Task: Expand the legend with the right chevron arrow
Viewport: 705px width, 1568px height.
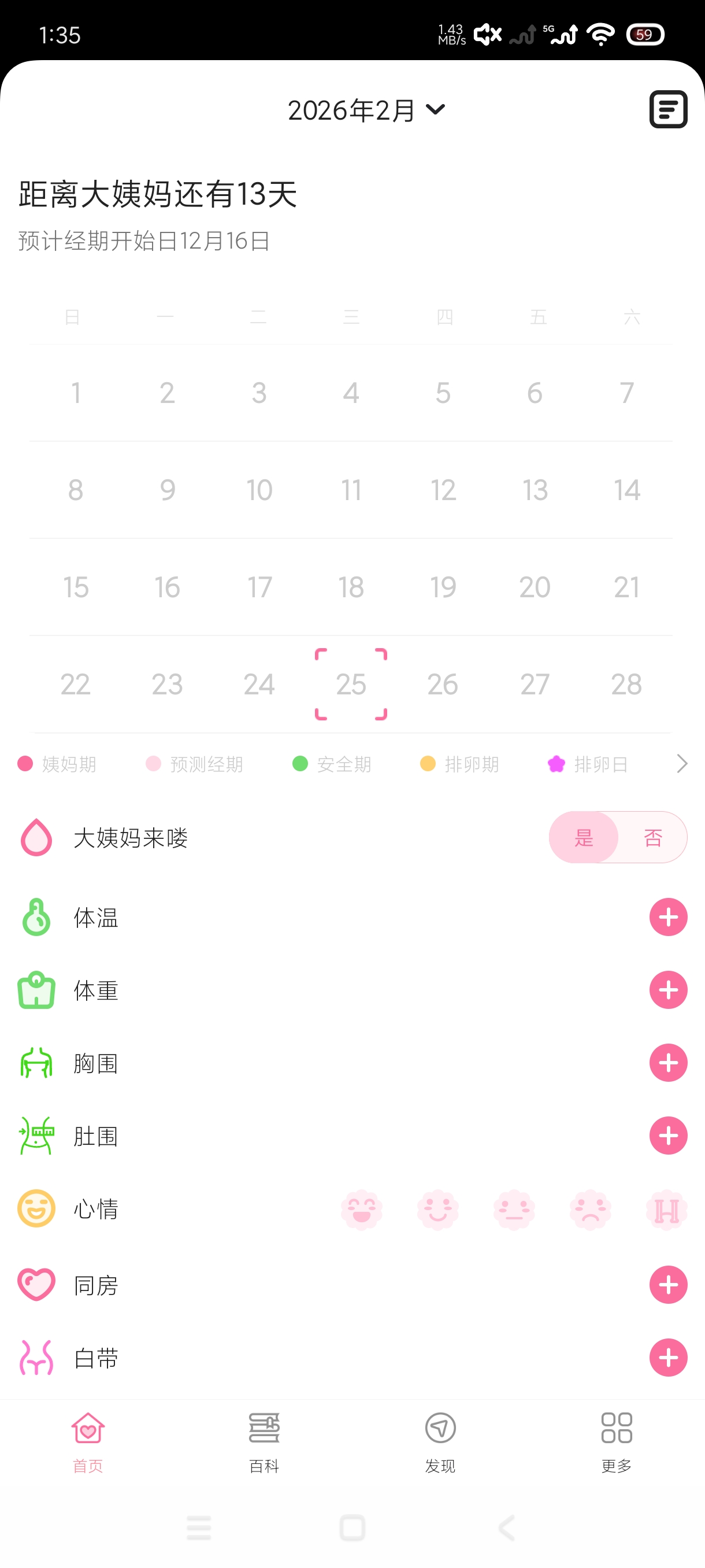Action: tap(681, 764)
